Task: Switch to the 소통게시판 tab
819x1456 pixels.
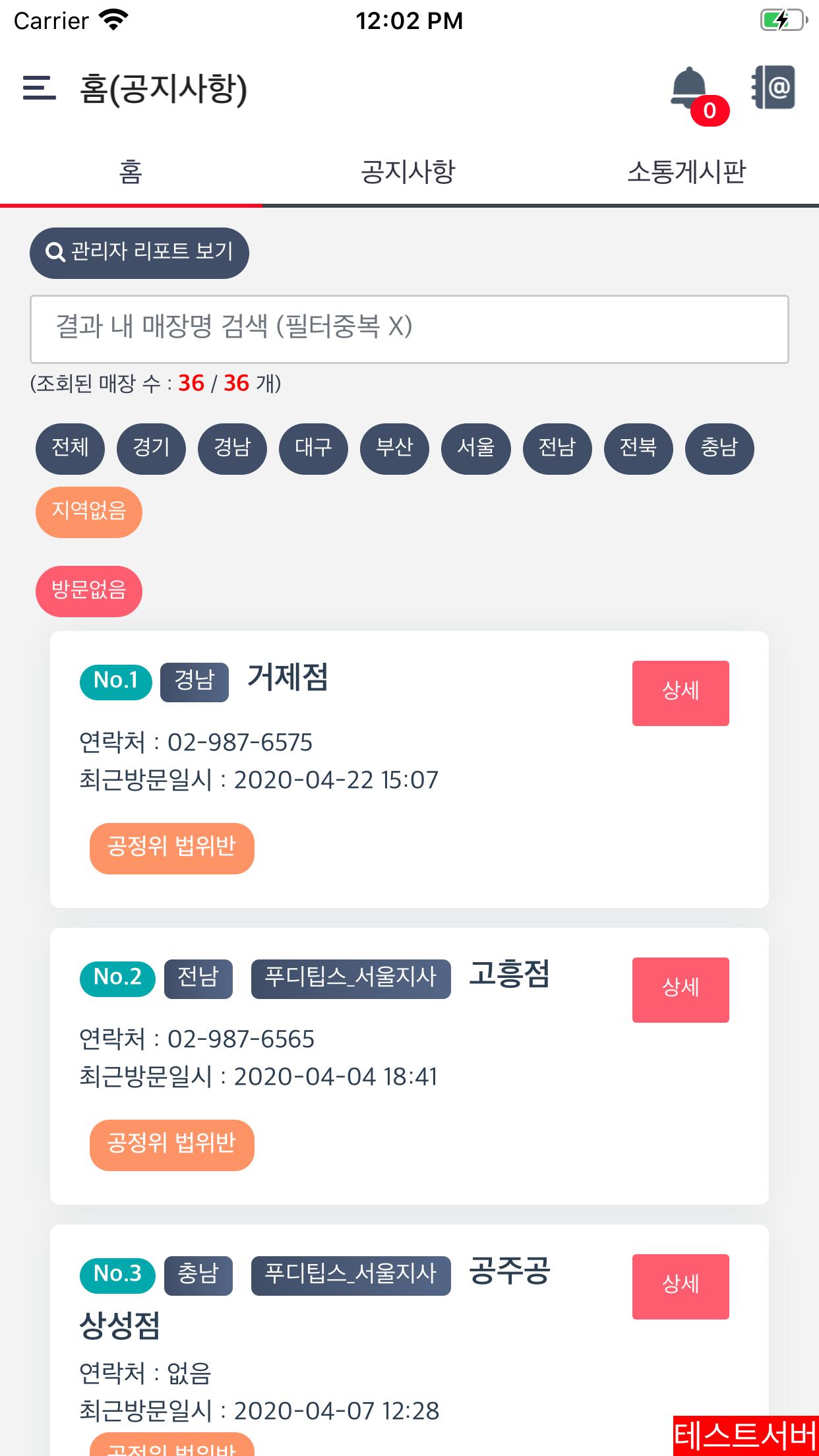Action: 686,171
